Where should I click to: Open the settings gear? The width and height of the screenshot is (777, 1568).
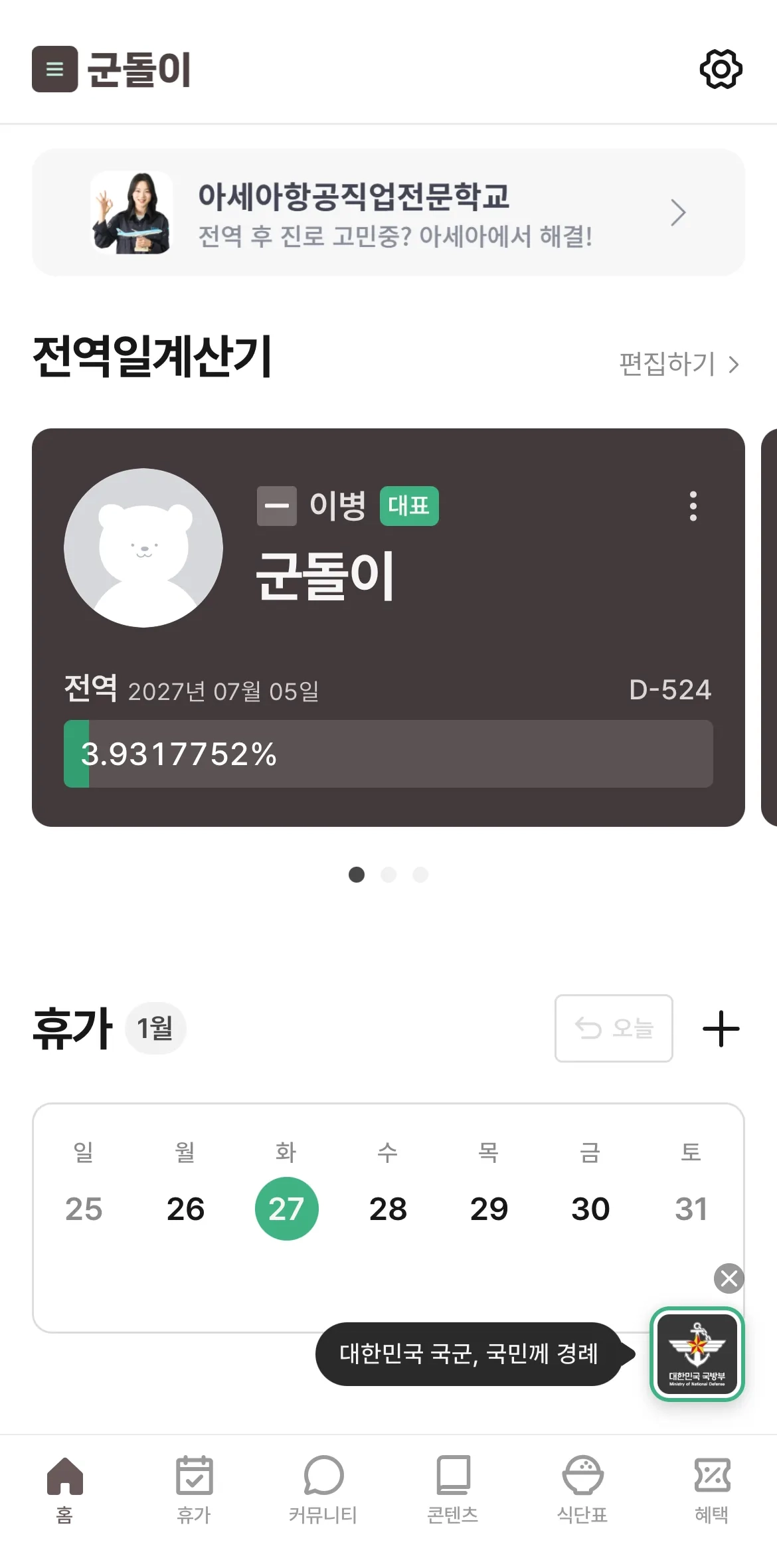(721, 69)
